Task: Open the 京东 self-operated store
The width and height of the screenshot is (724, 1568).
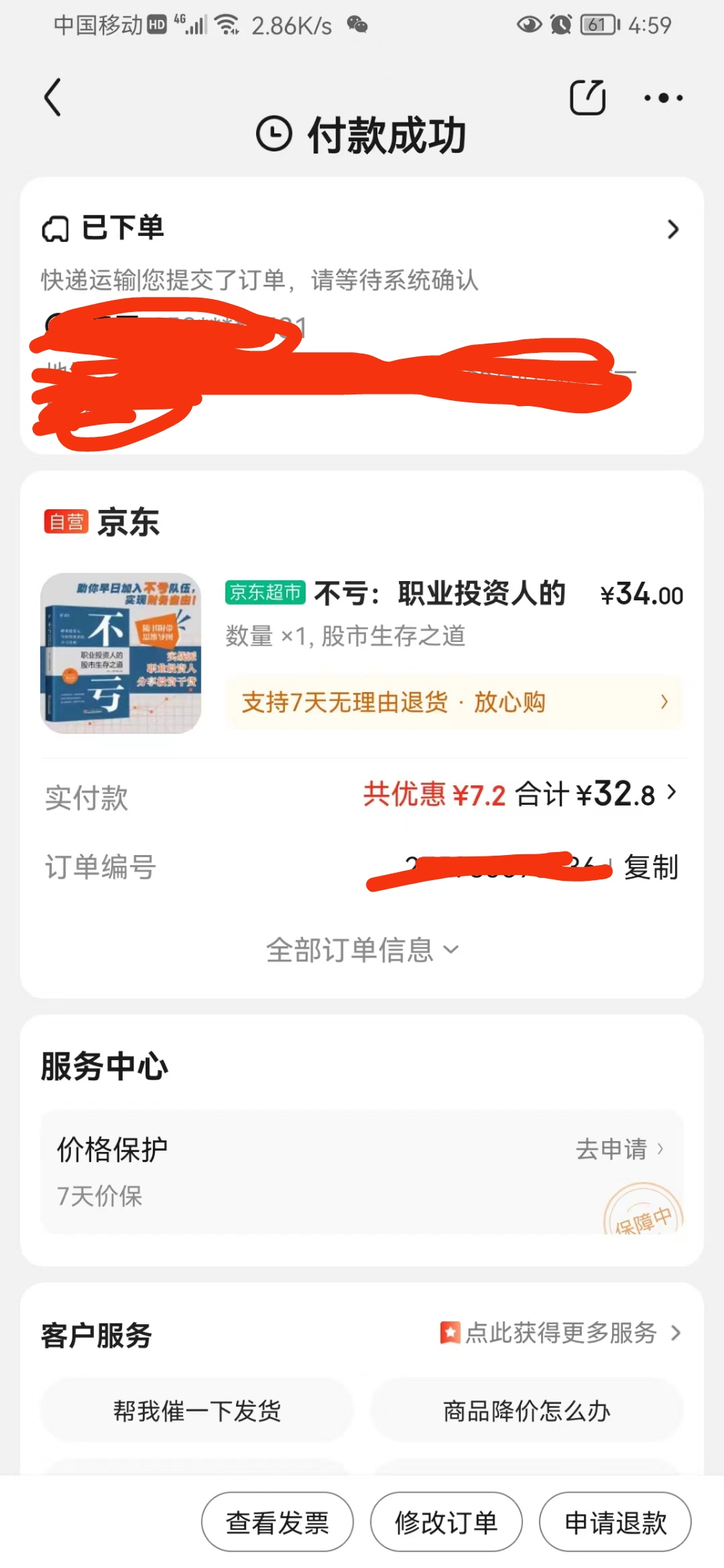Action: coord(128,522)
